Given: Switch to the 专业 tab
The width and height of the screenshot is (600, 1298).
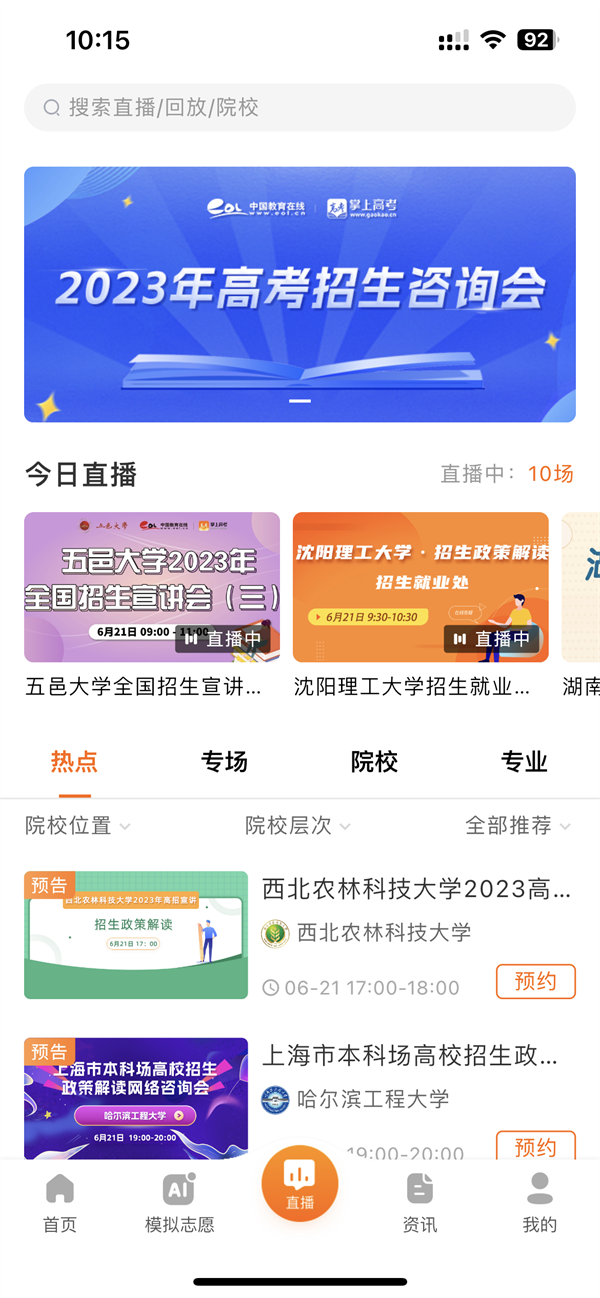Looking at the screenshot, I should coord(524,762).
